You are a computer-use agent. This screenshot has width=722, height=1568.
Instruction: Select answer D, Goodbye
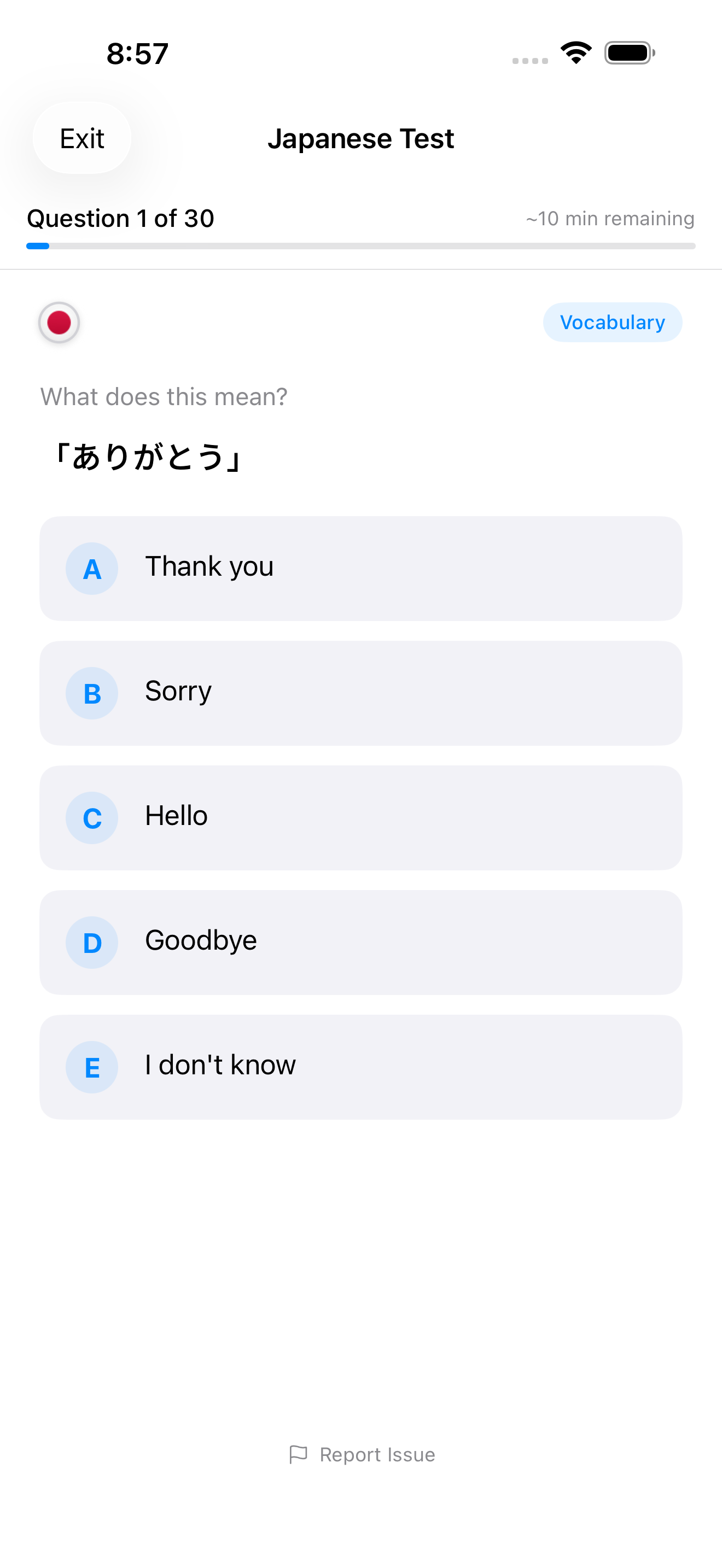point(360,942)
